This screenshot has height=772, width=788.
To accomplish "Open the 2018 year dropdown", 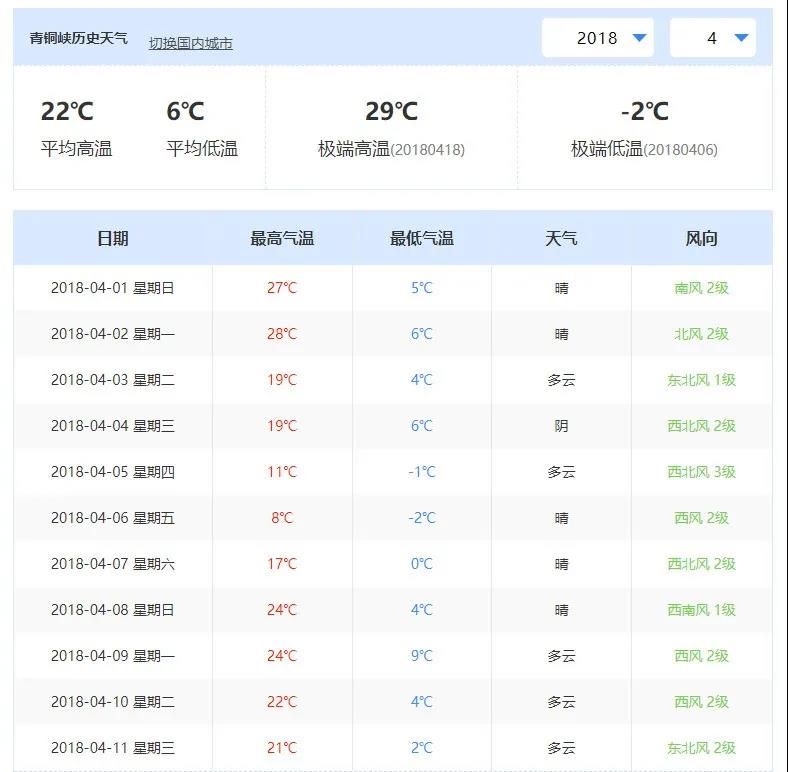I will coord(598,38).
